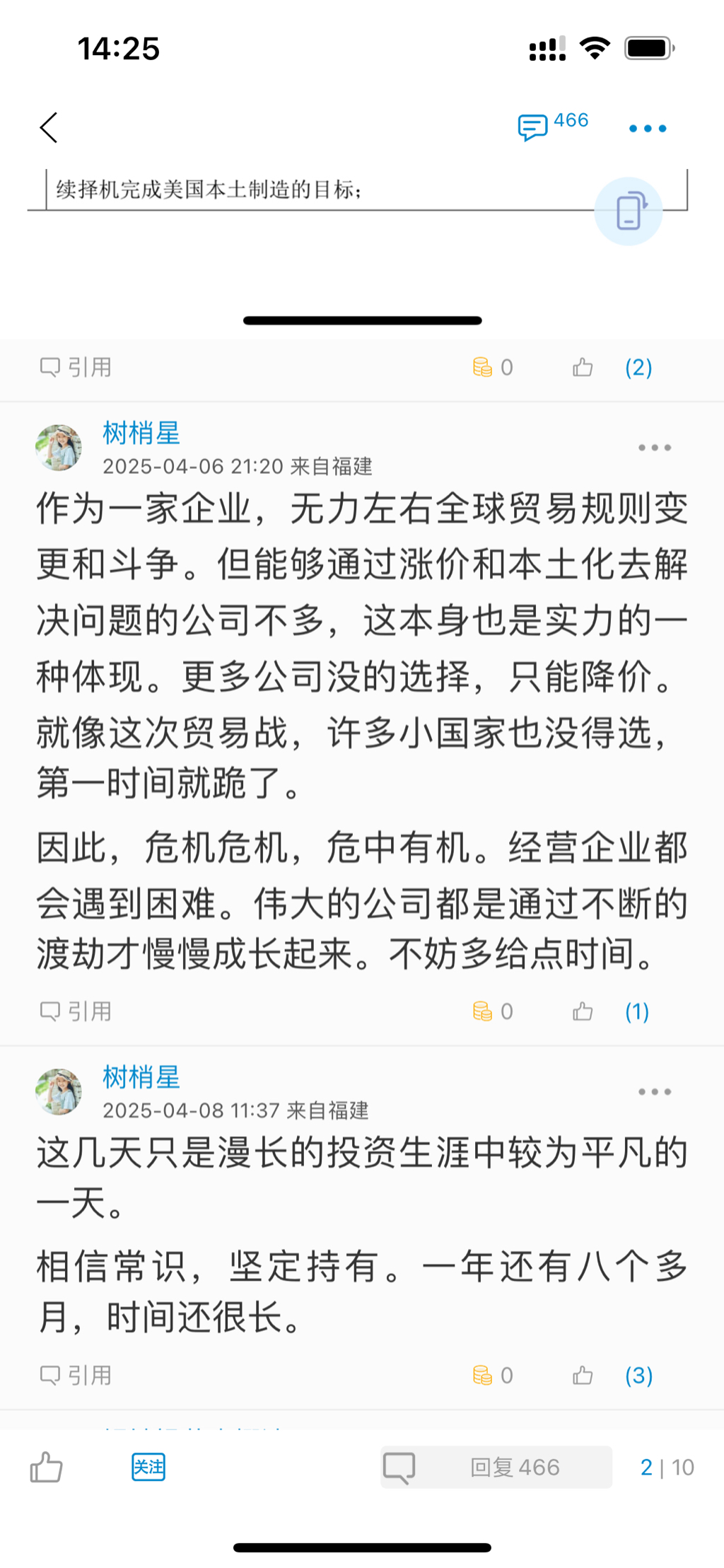Open more options on the 2025-04-08 comment
The height and width of the screenshot is (1568, 724).
[x=654, y=1092]
